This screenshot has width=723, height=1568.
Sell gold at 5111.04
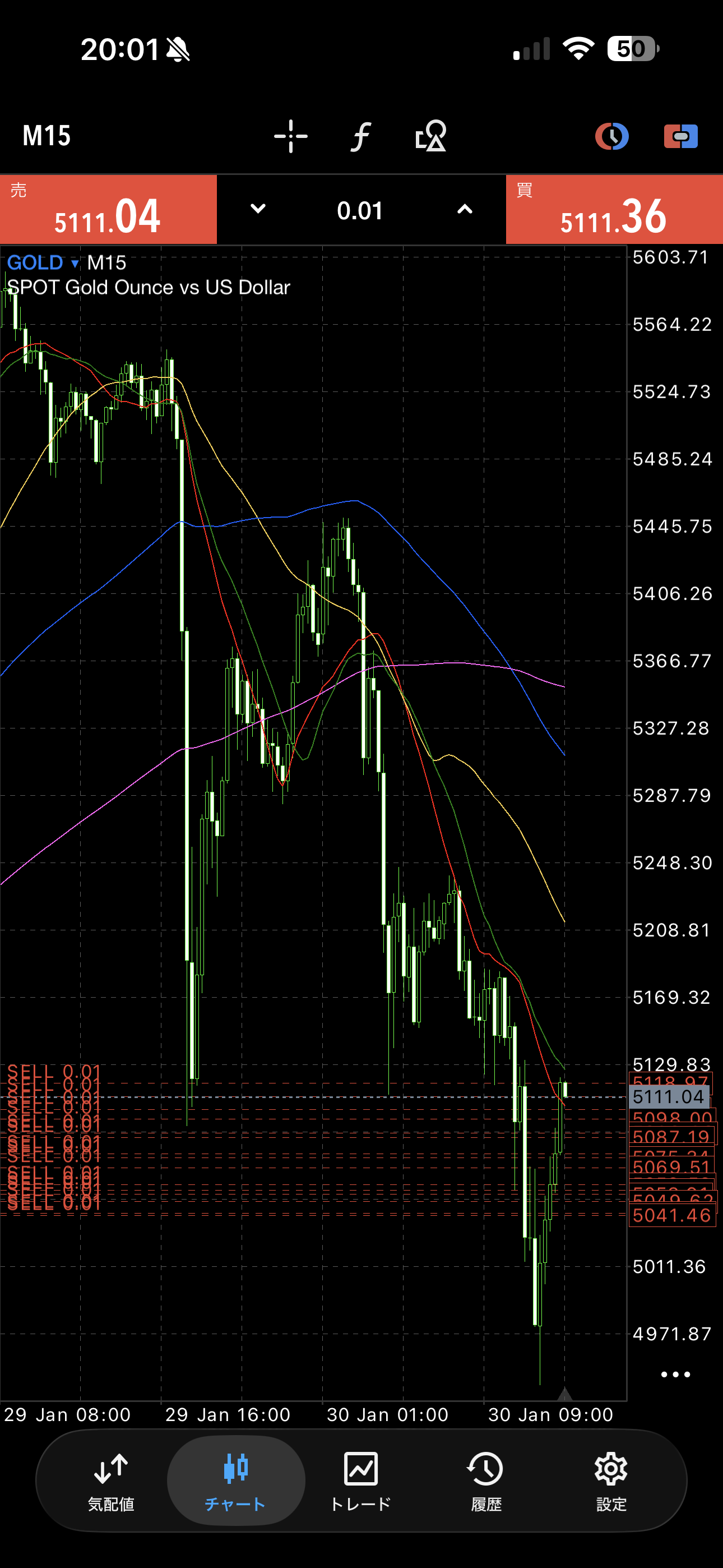[108, 210]
